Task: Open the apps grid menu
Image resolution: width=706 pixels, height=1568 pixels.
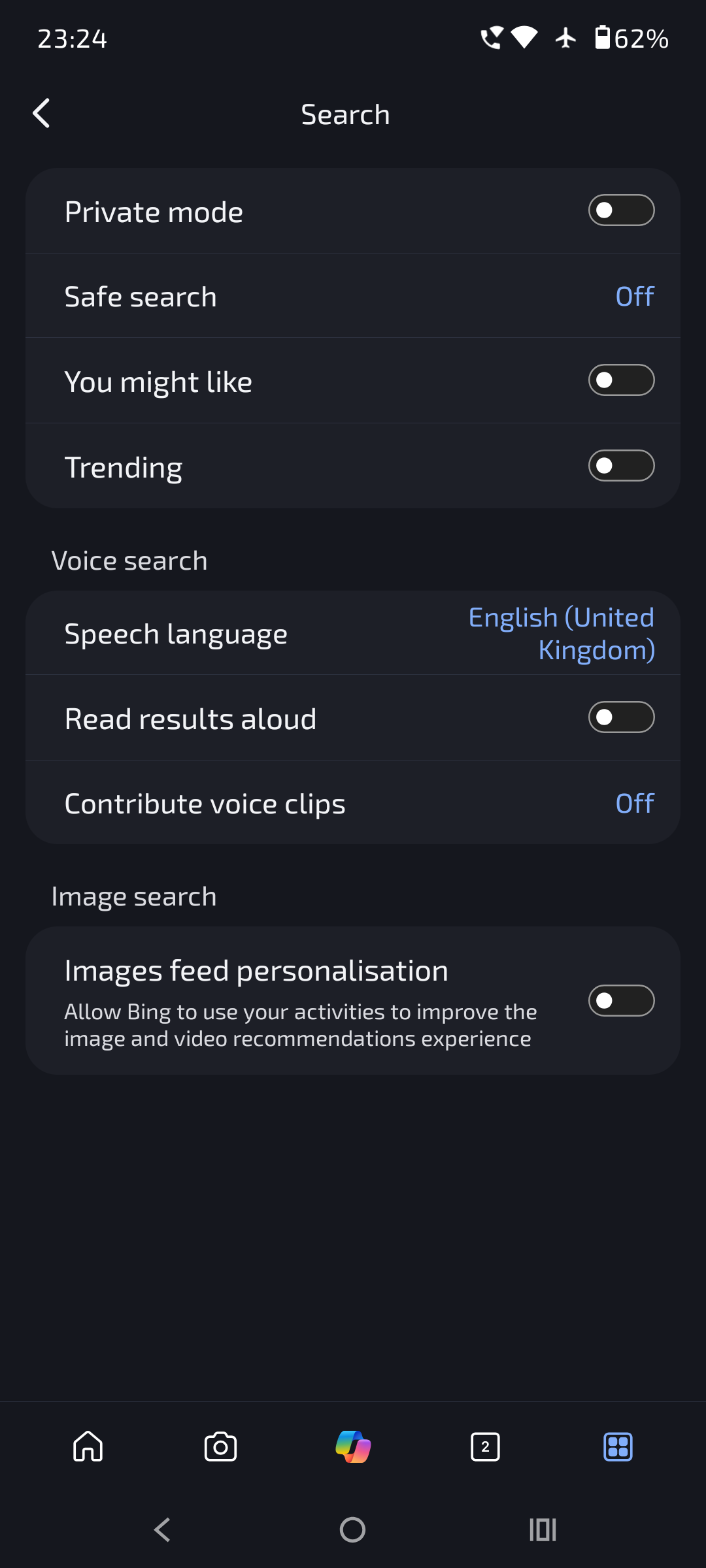Action: (618, 1446)
